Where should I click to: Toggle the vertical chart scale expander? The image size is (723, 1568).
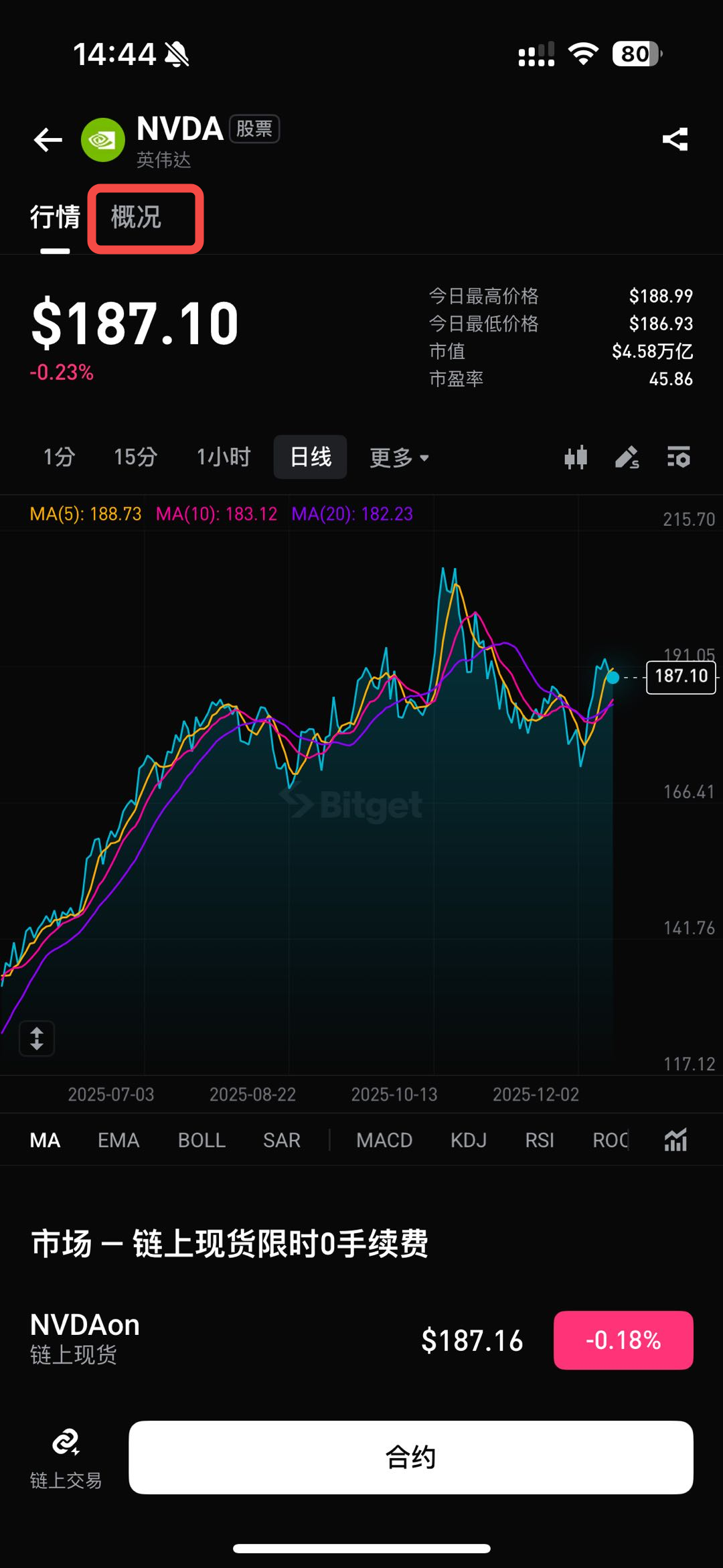click(x=35, y=1038)
